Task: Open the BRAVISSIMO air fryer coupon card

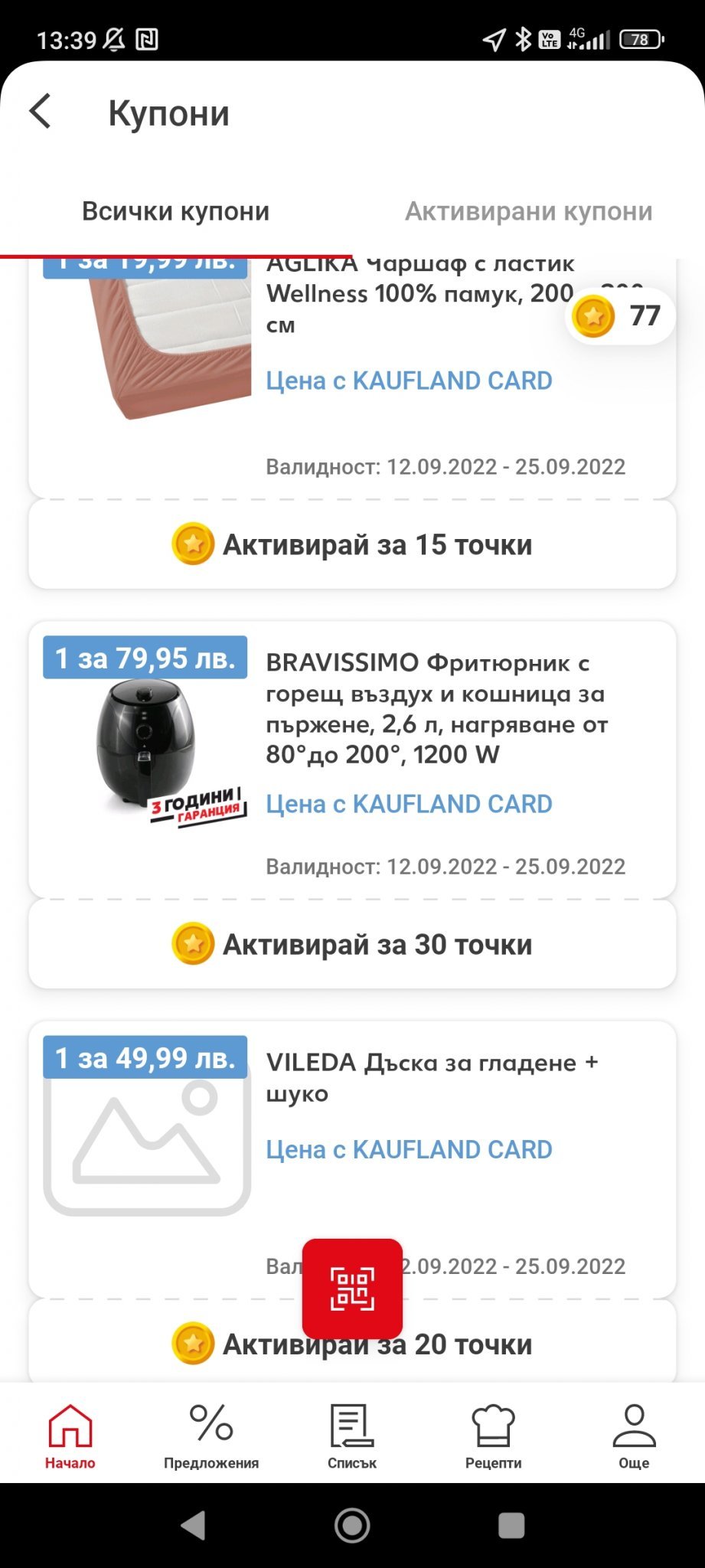Action: tap(352, 759)
